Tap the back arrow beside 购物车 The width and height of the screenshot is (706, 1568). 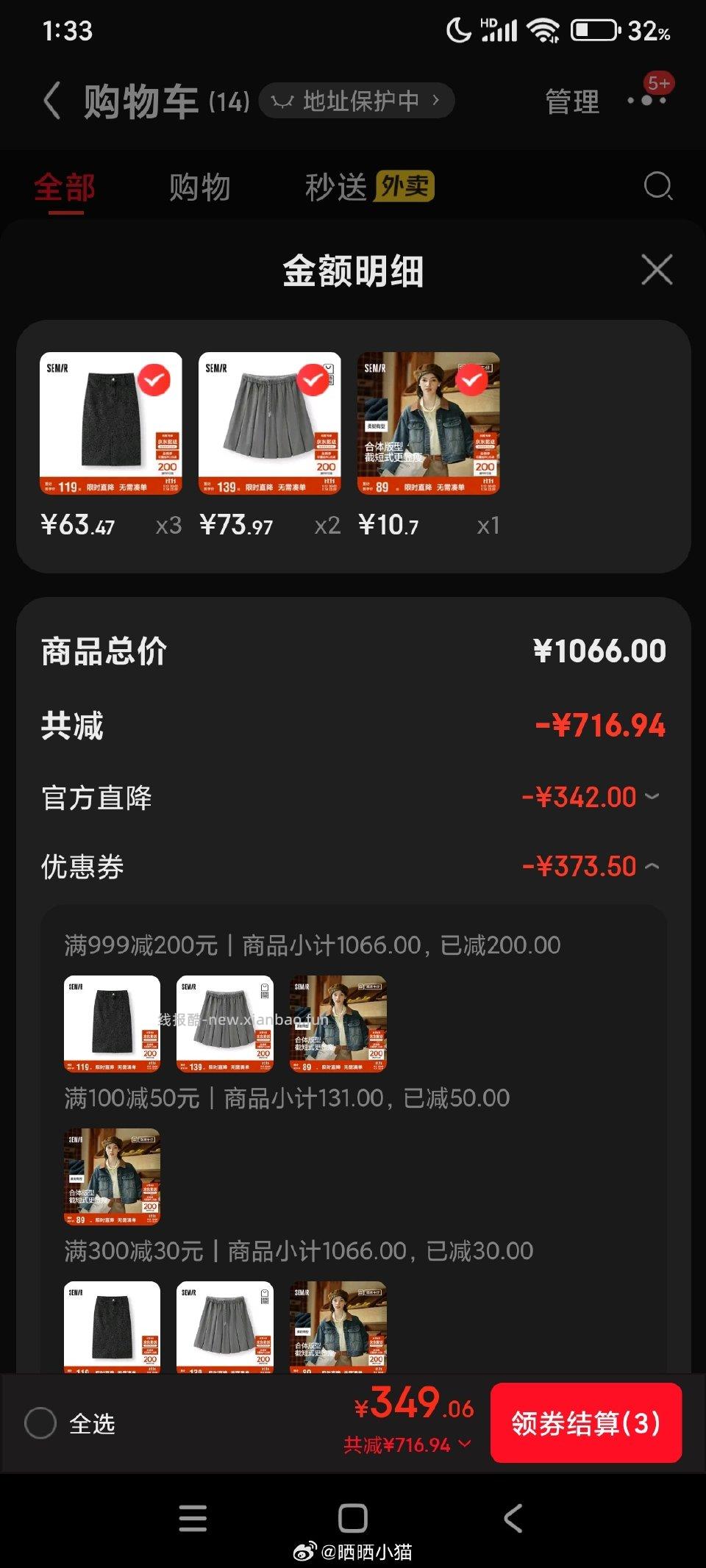click(51, 101)
